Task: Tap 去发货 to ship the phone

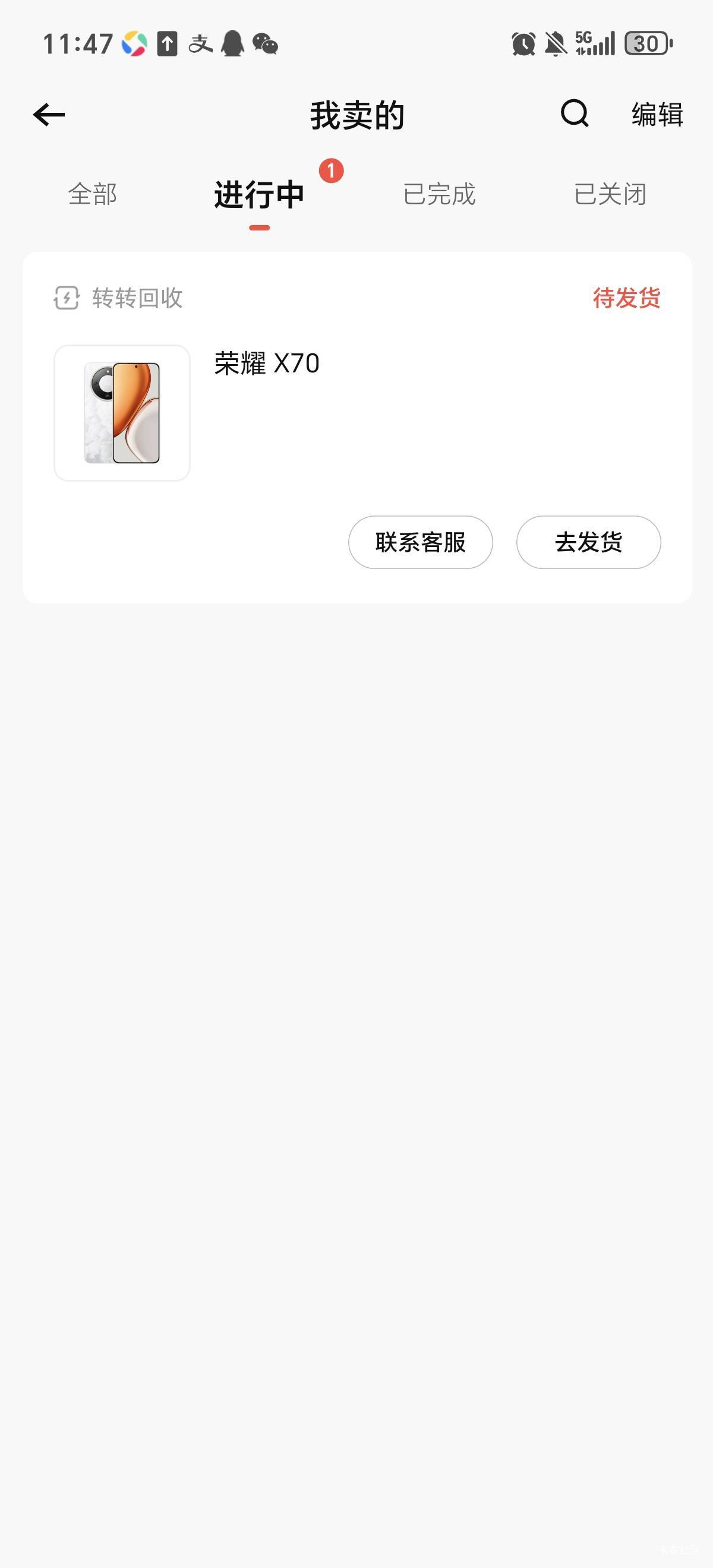Action: 588,542
